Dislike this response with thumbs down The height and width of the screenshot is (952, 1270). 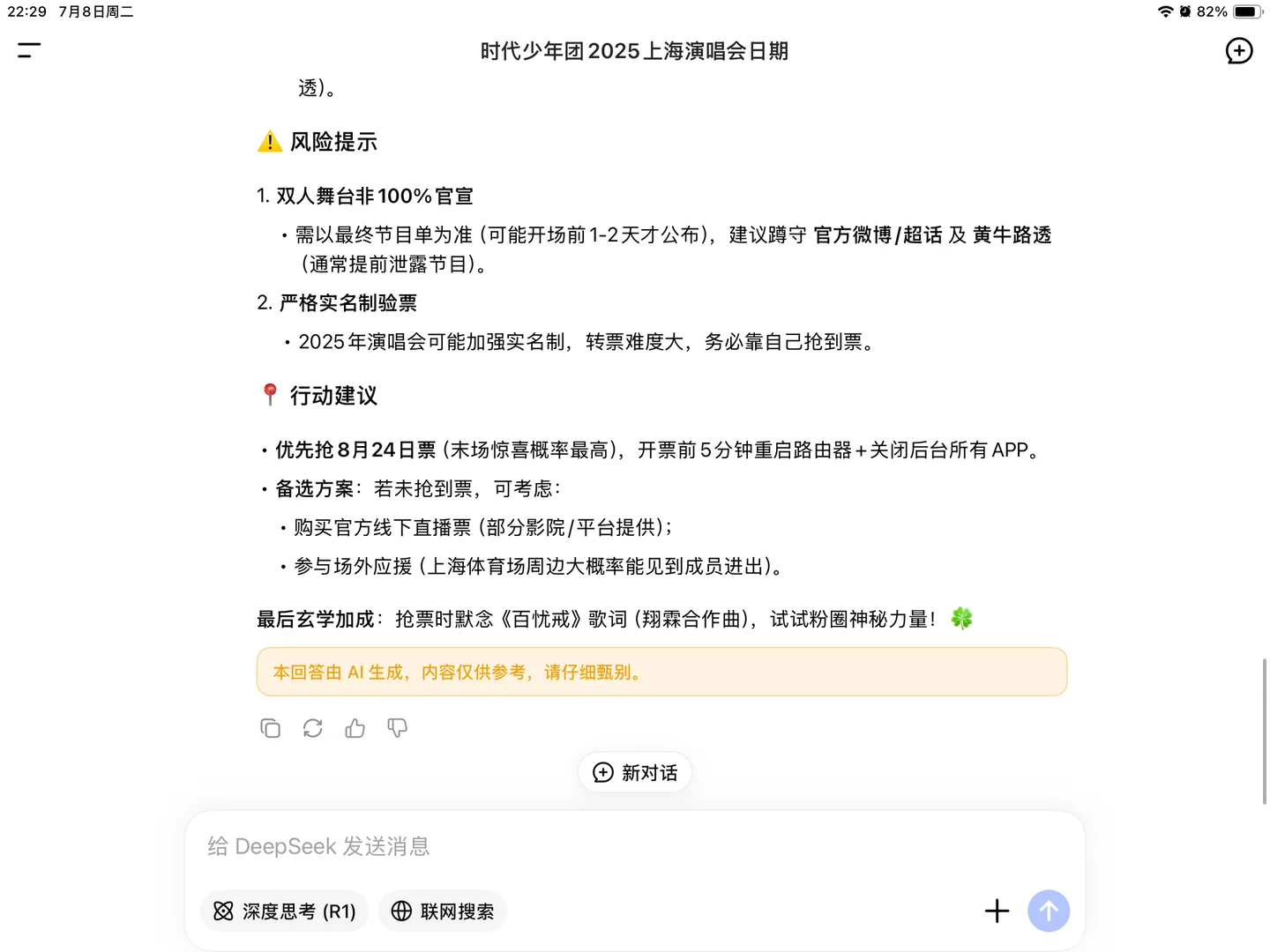(398, 728)
